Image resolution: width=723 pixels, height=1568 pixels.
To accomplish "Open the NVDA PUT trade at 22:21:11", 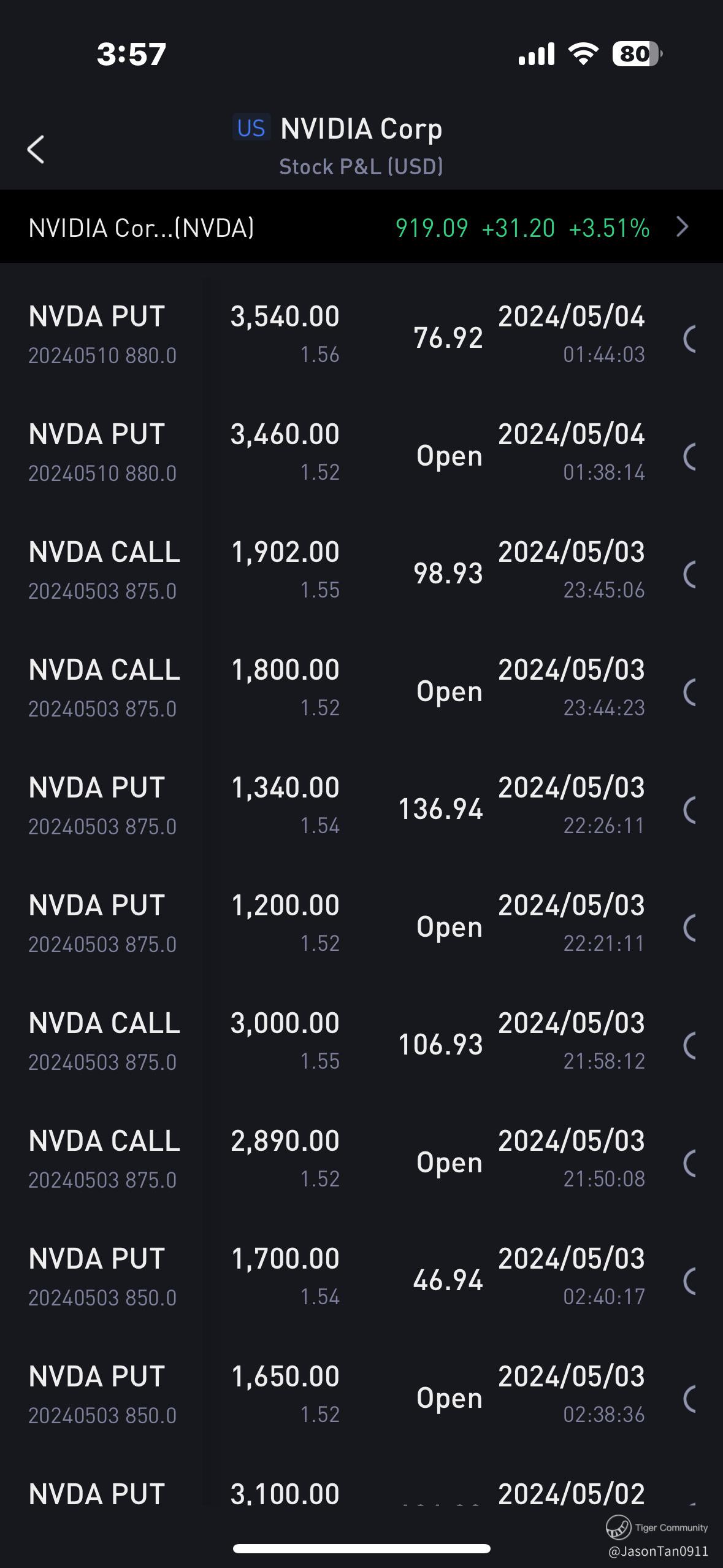I will 361,924.
